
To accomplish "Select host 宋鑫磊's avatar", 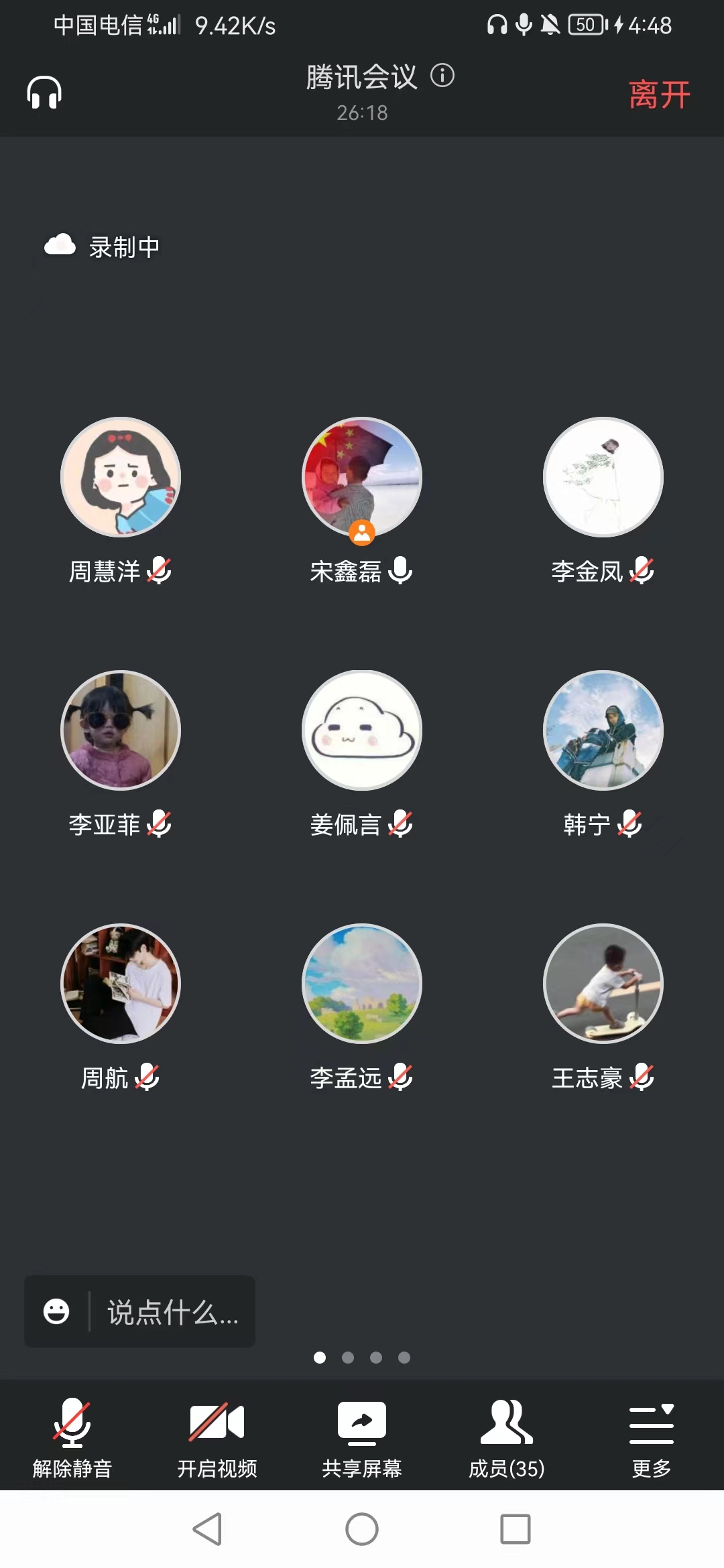I will (x=362, y=477).
